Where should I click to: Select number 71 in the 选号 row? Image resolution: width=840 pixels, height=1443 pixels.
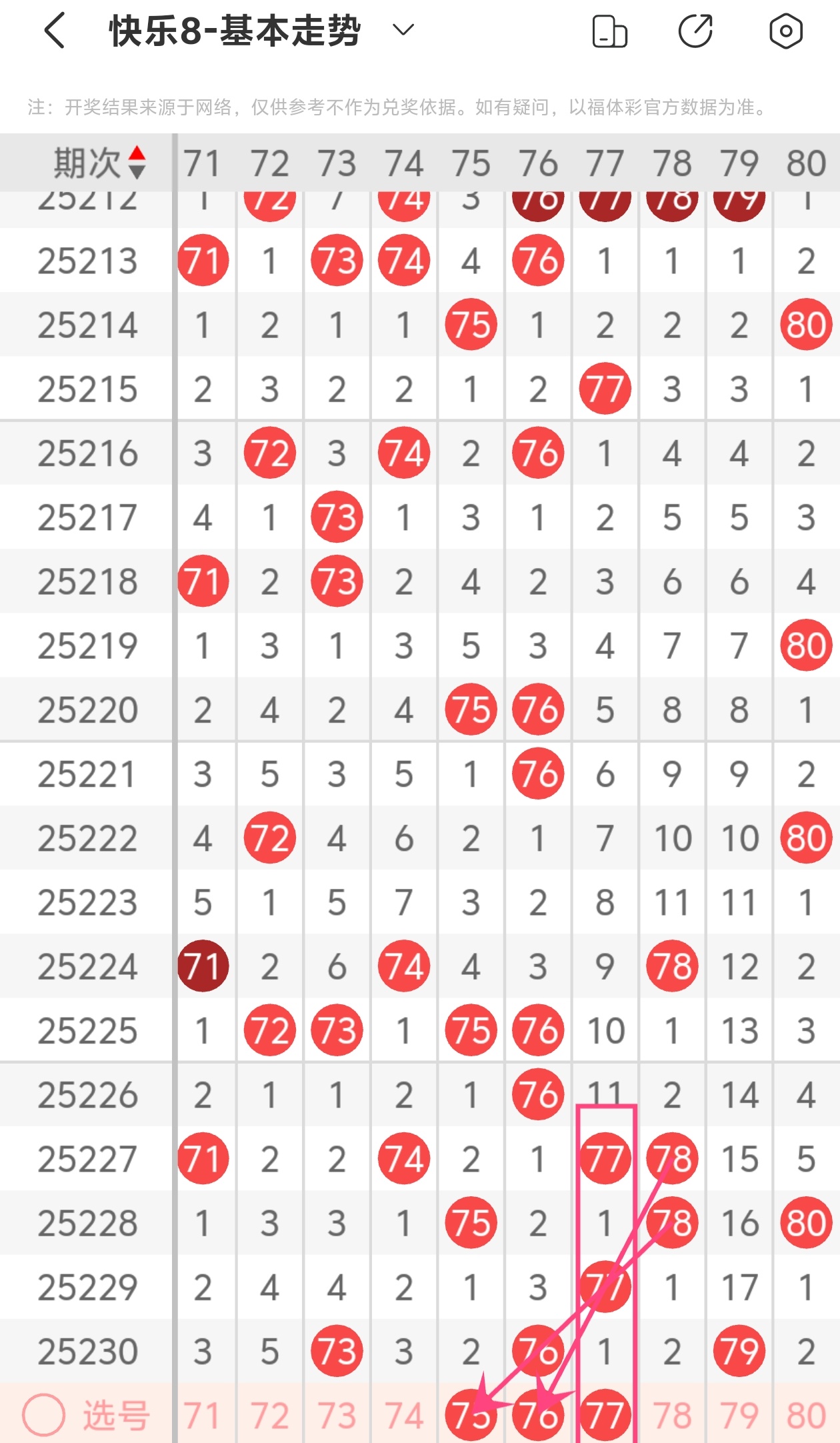(x=203, y=1415)
